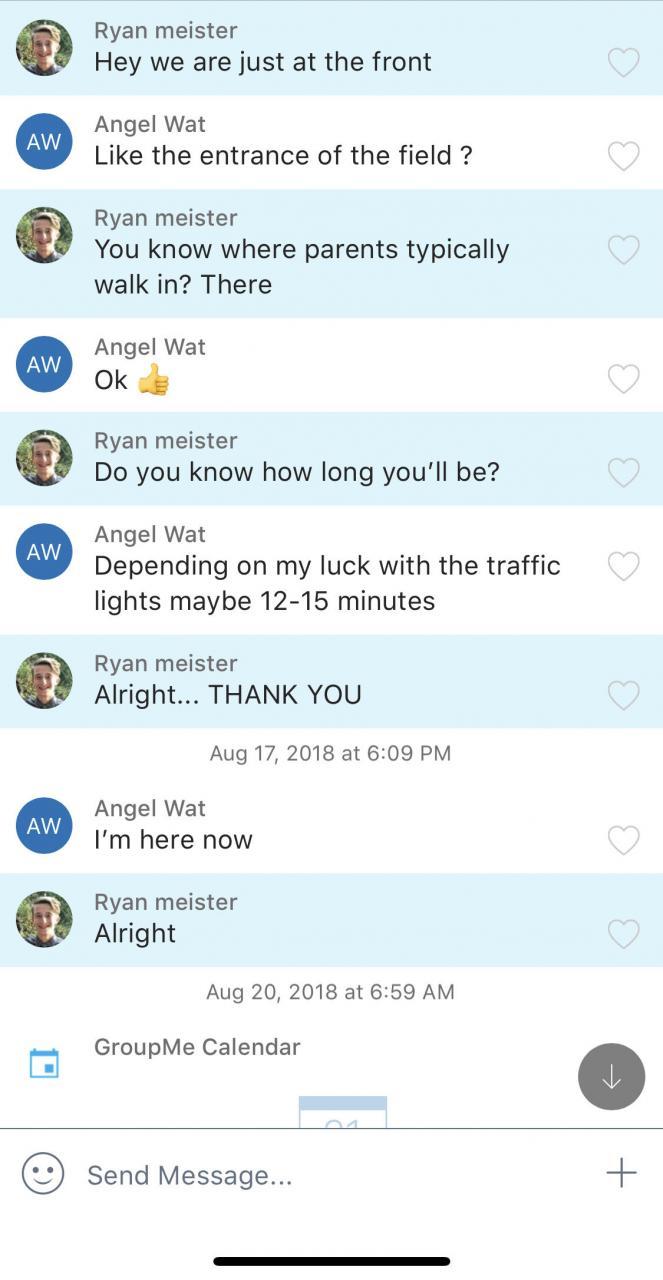This screenshot has width=663, height=1280.
Task: Open Ryan meister's avatar on "Hey we are" message
Action: tap(44, 47)
